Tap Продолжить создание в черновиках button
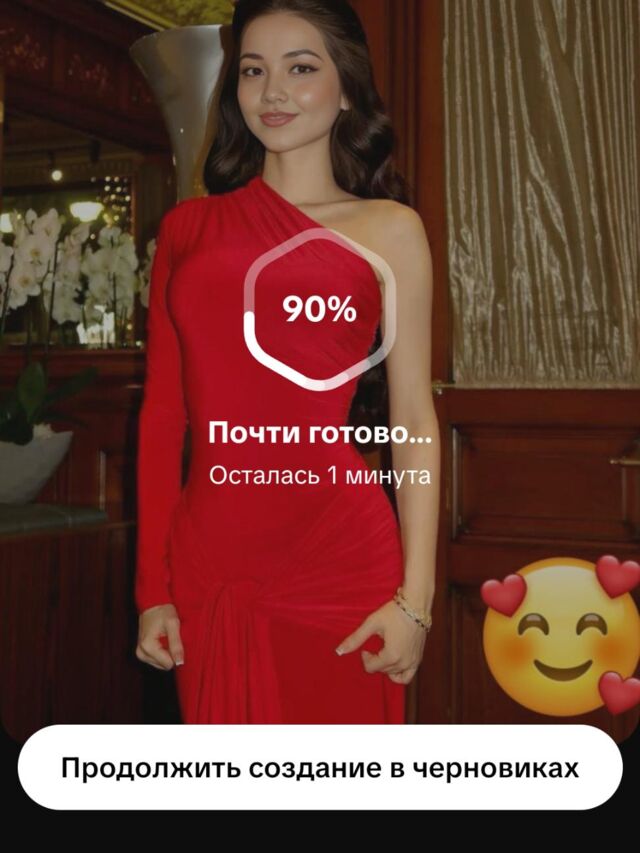This screenshot has height=853, width=640. 320,768
